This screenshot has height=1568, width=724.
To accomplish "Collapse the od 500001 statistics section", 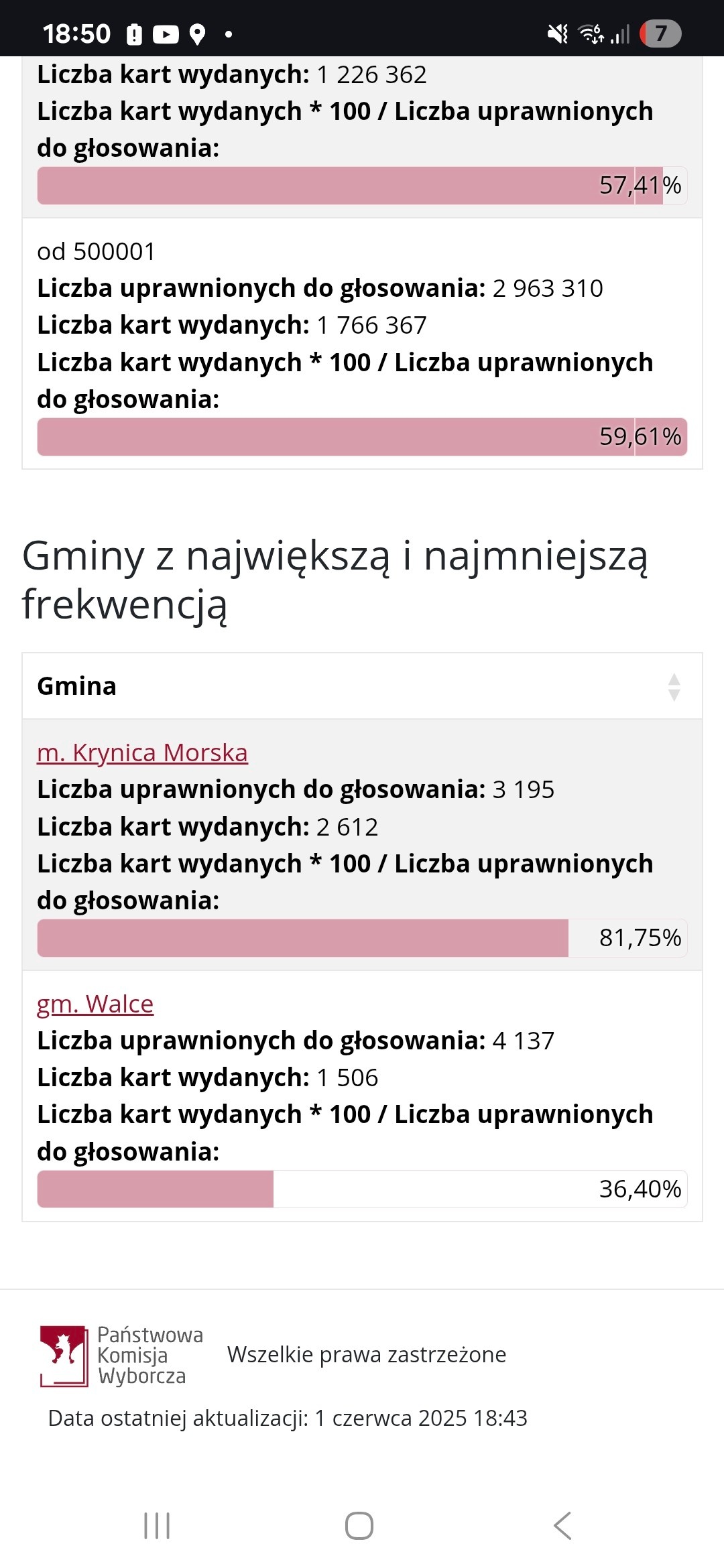I will coord(97,251).
